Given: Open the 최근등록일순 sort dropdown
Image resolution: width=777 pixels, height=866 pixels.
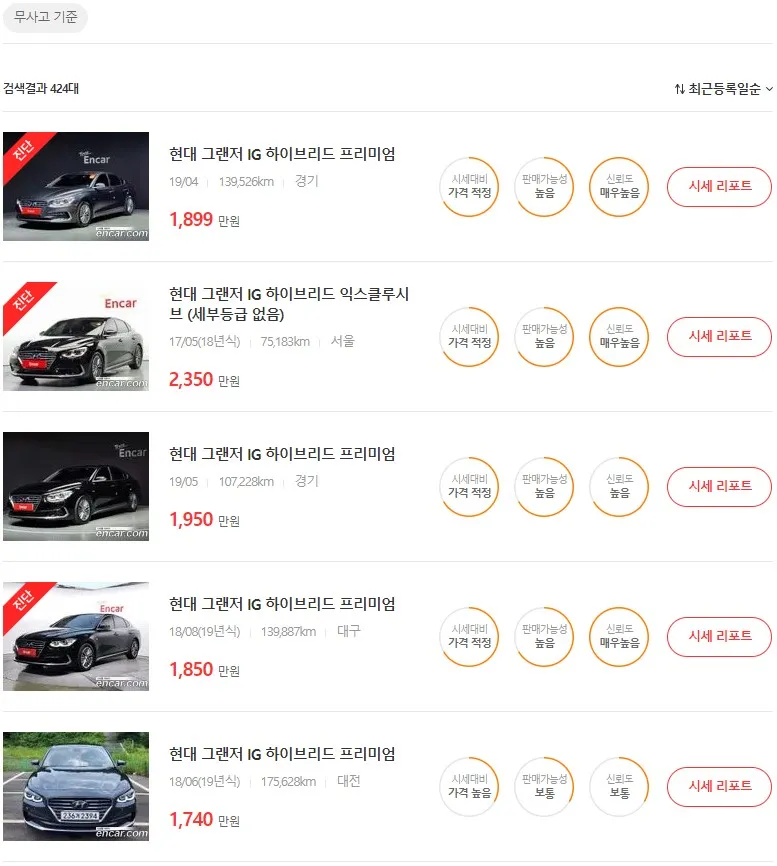Looking at the screenshot, I should coord(723,89).
